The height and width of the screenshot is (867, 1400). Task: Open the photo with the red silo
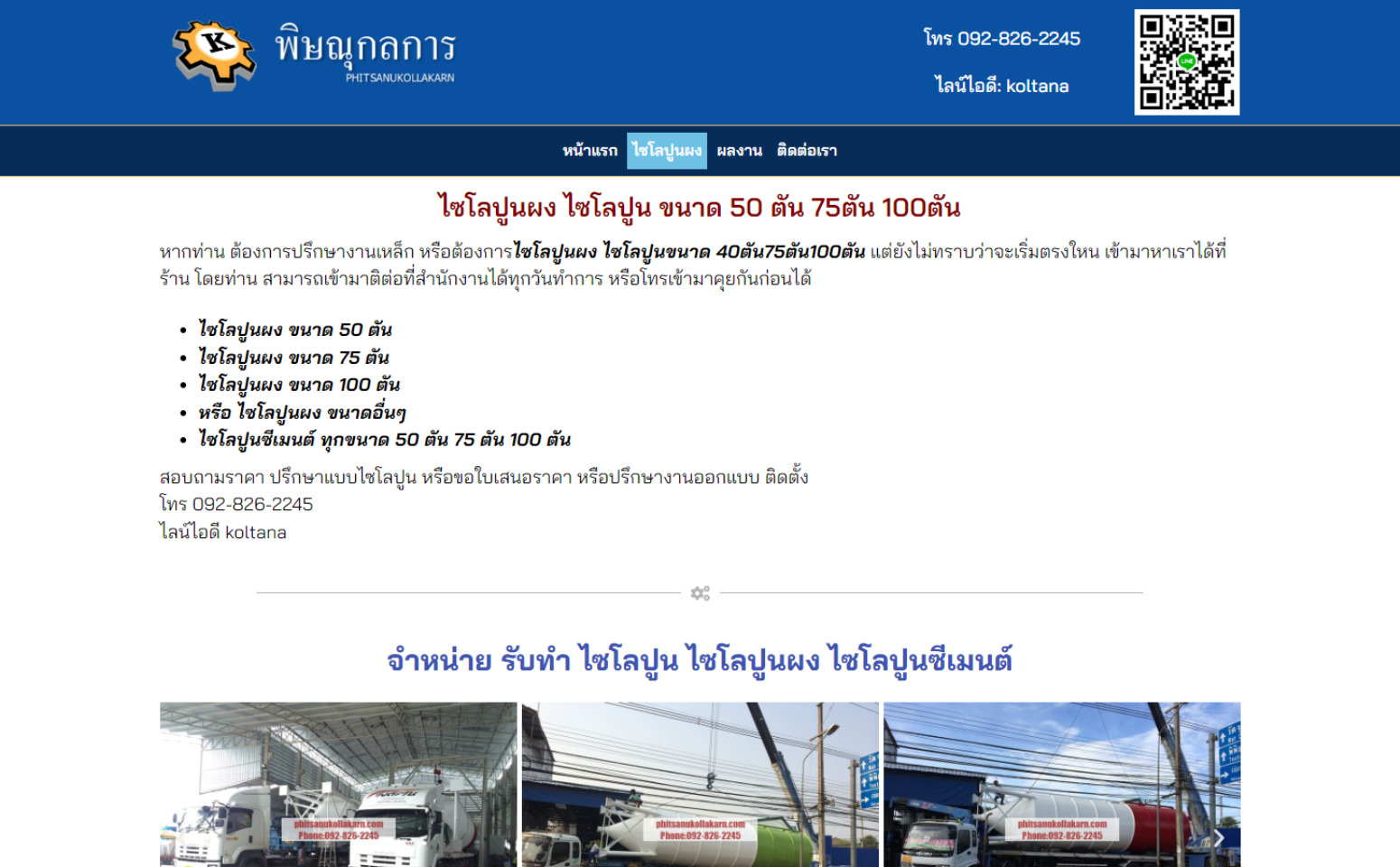coord(1048,784)
